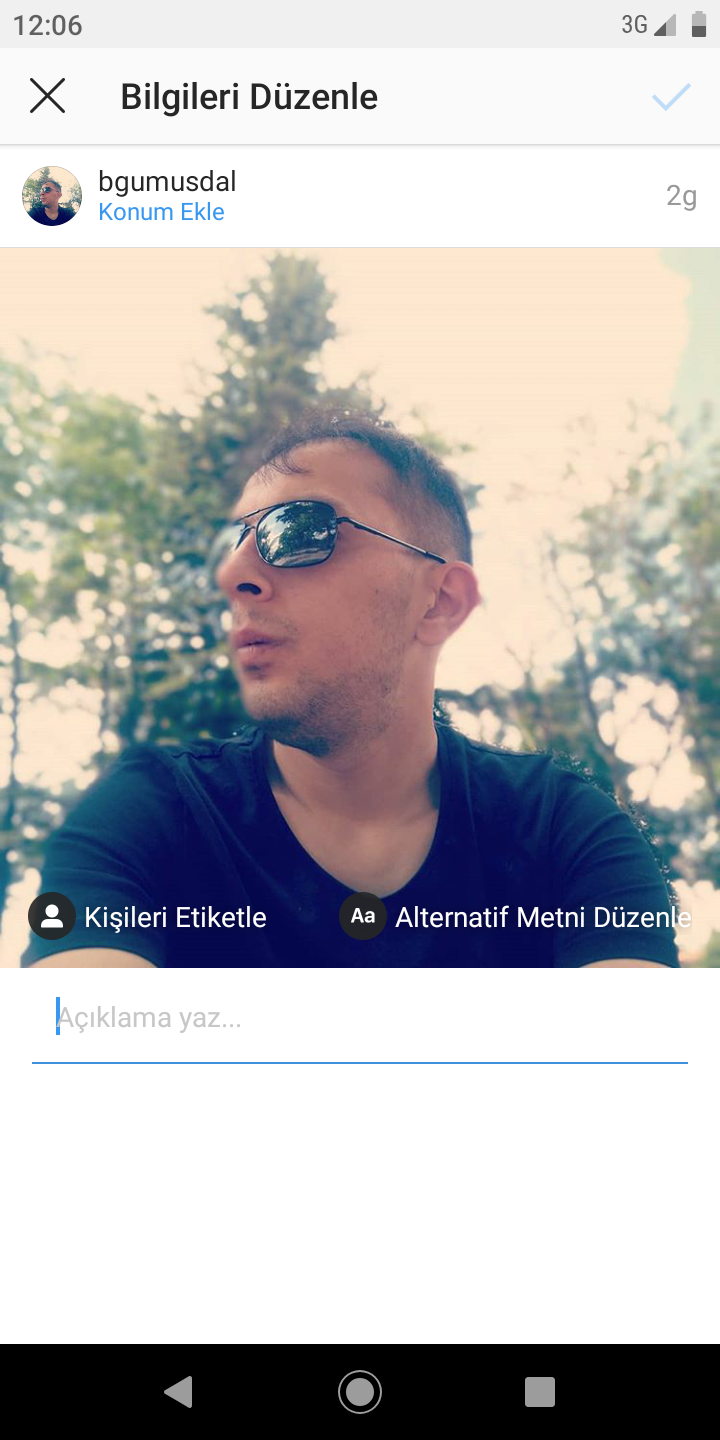Open recent apps from navigation bar

point(539,1391)
